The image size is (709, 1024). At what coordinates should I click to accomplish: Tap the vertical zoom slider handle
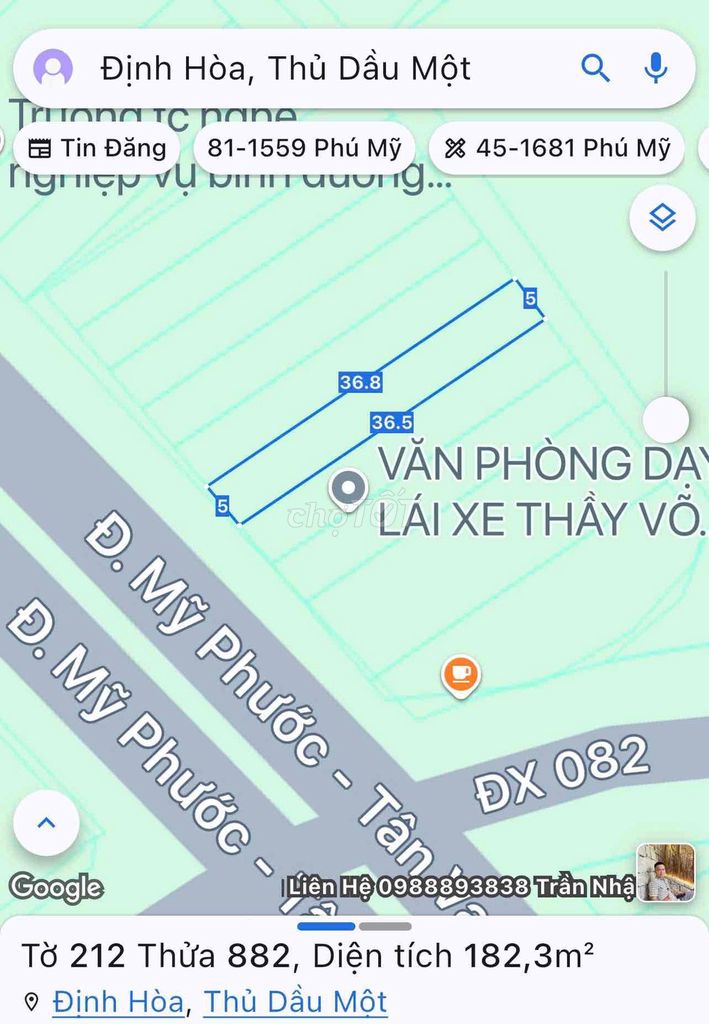(x=665, y=419)
